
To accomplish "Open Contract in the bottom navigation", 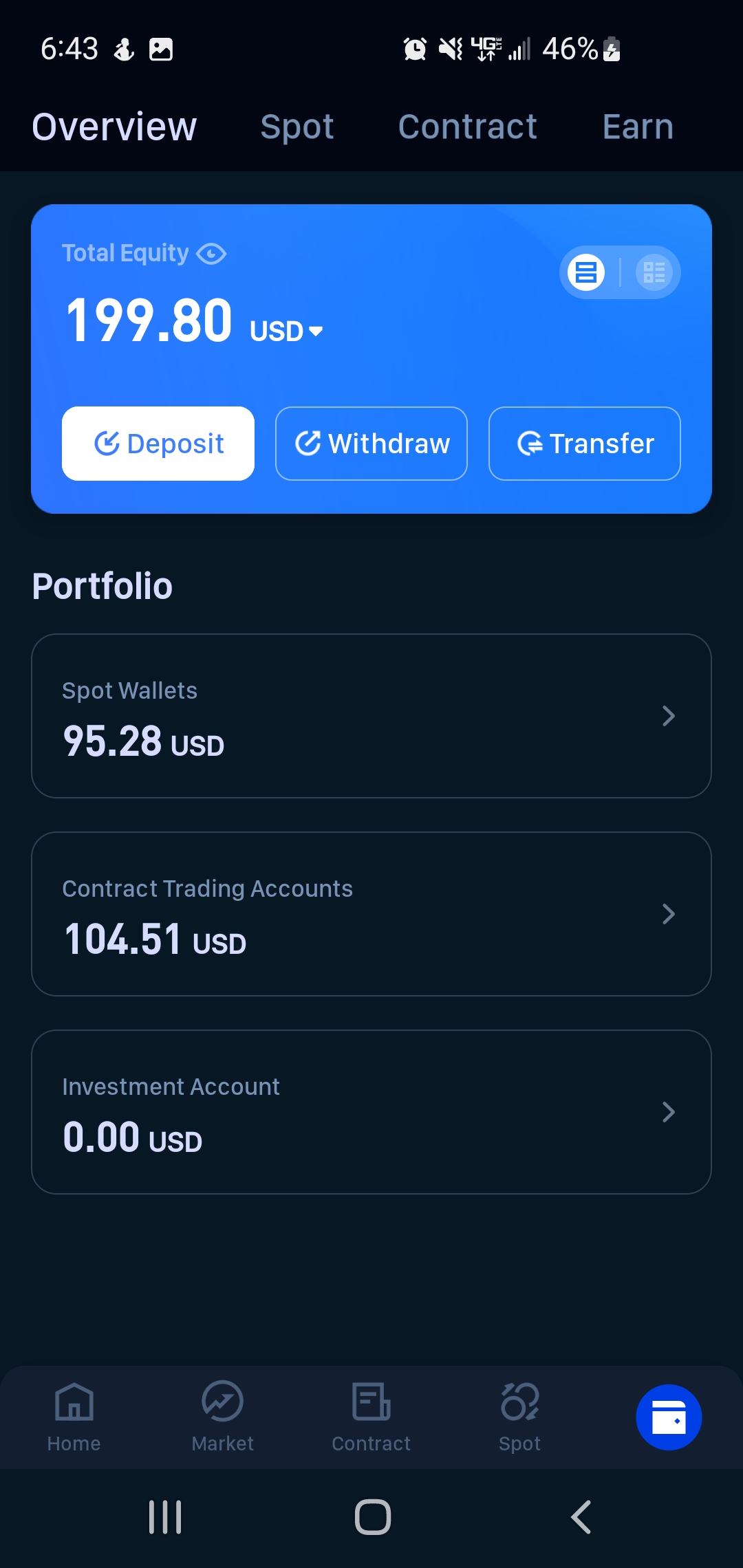I will pos(371,1417).
